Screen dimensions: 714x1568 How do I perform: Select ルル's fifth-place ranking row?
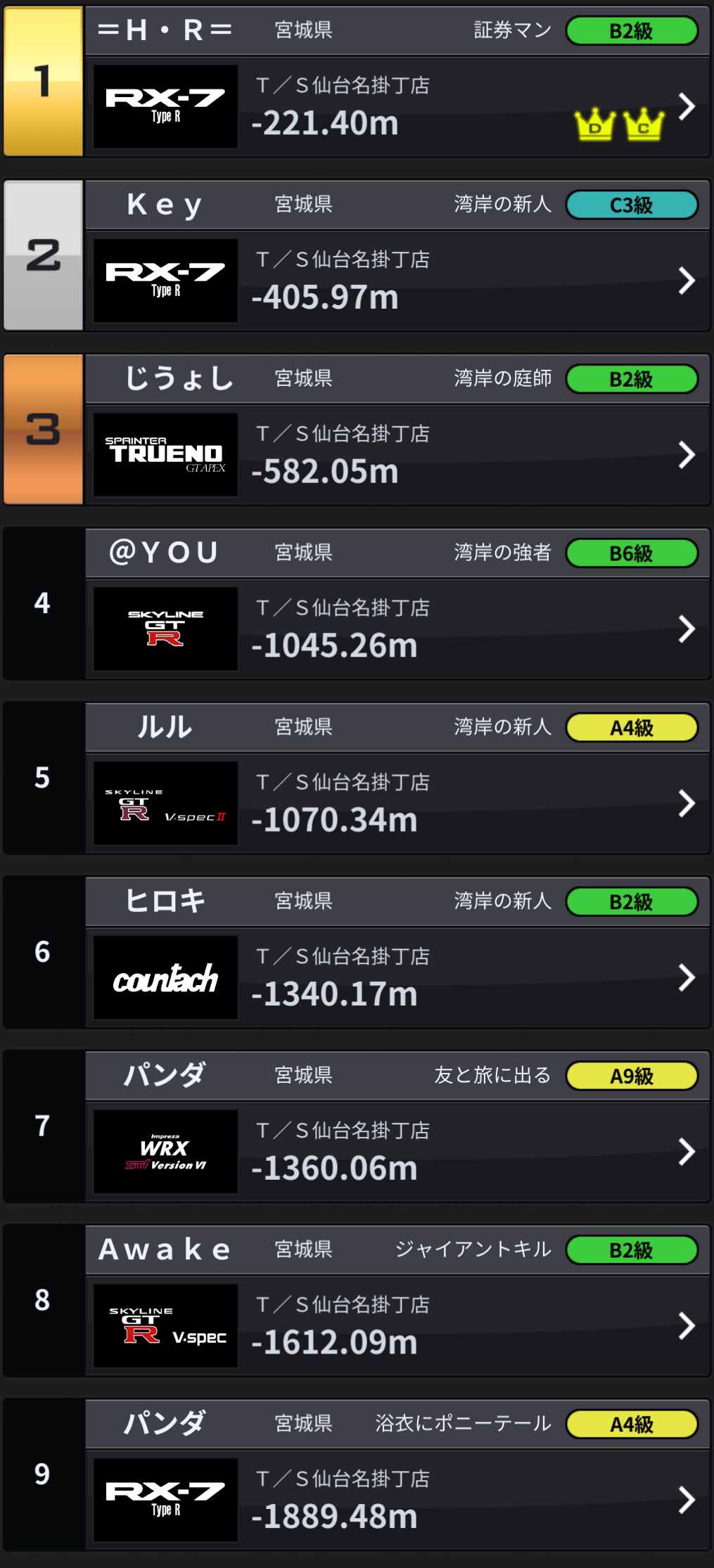click(357, 778)
